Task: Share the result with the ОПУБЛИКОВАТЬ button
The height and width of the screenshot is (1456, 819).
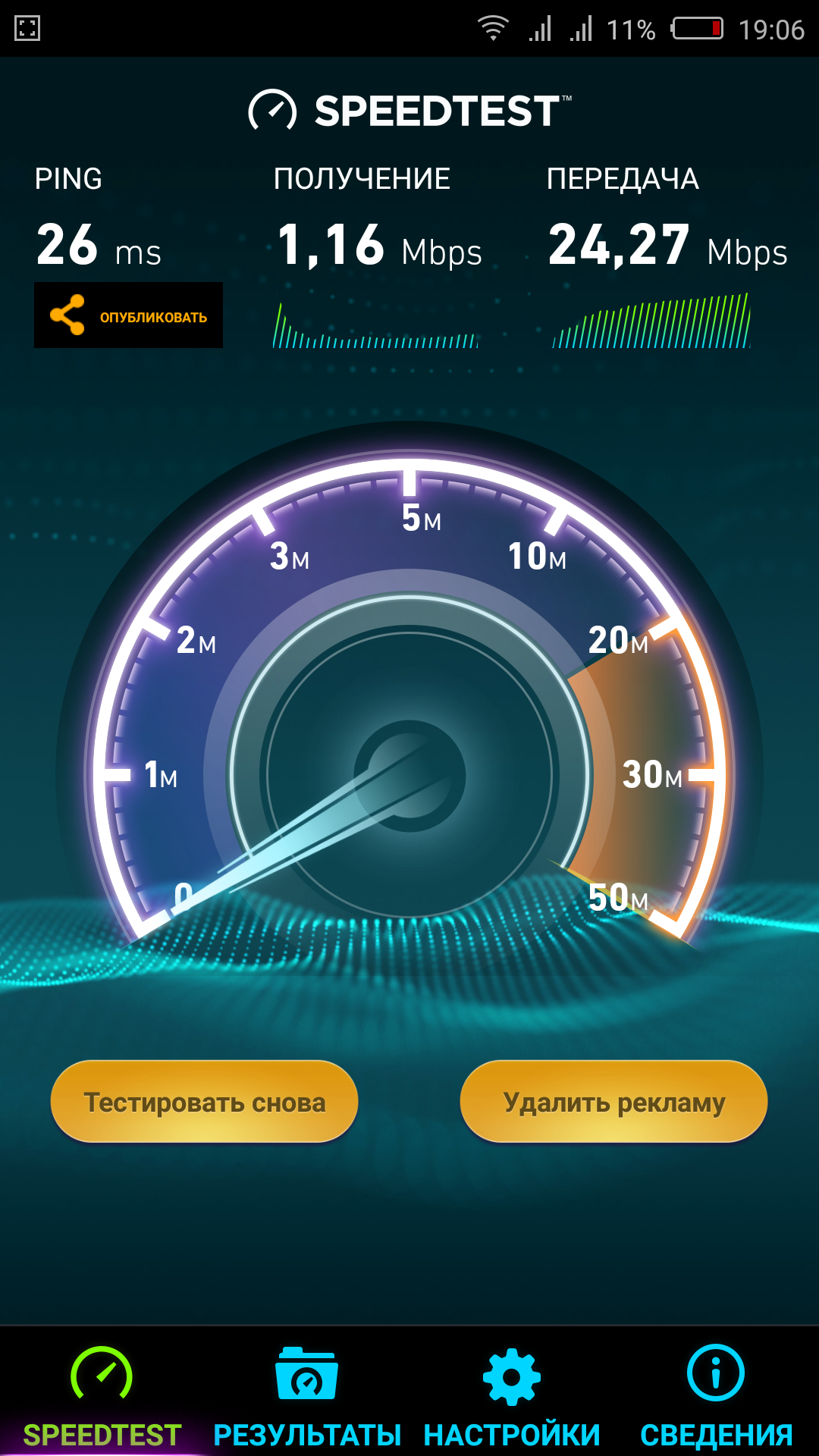Action: point(128,315)
